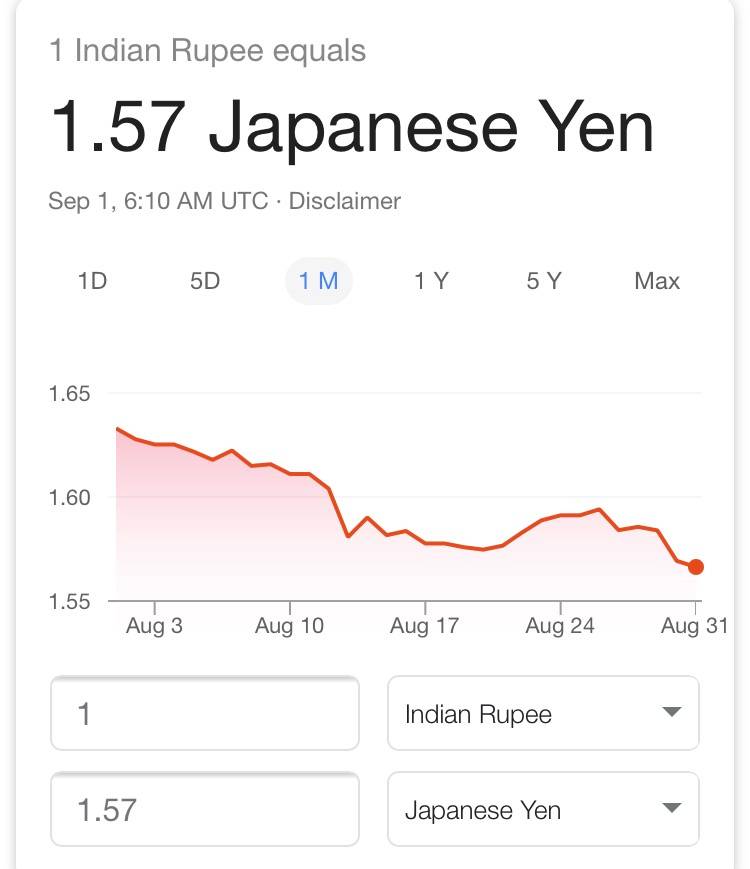This screenshot has height=869, width=750.
Task: Open the Disclaimer link
Action: pyautogui.click(x=344, y=201)
